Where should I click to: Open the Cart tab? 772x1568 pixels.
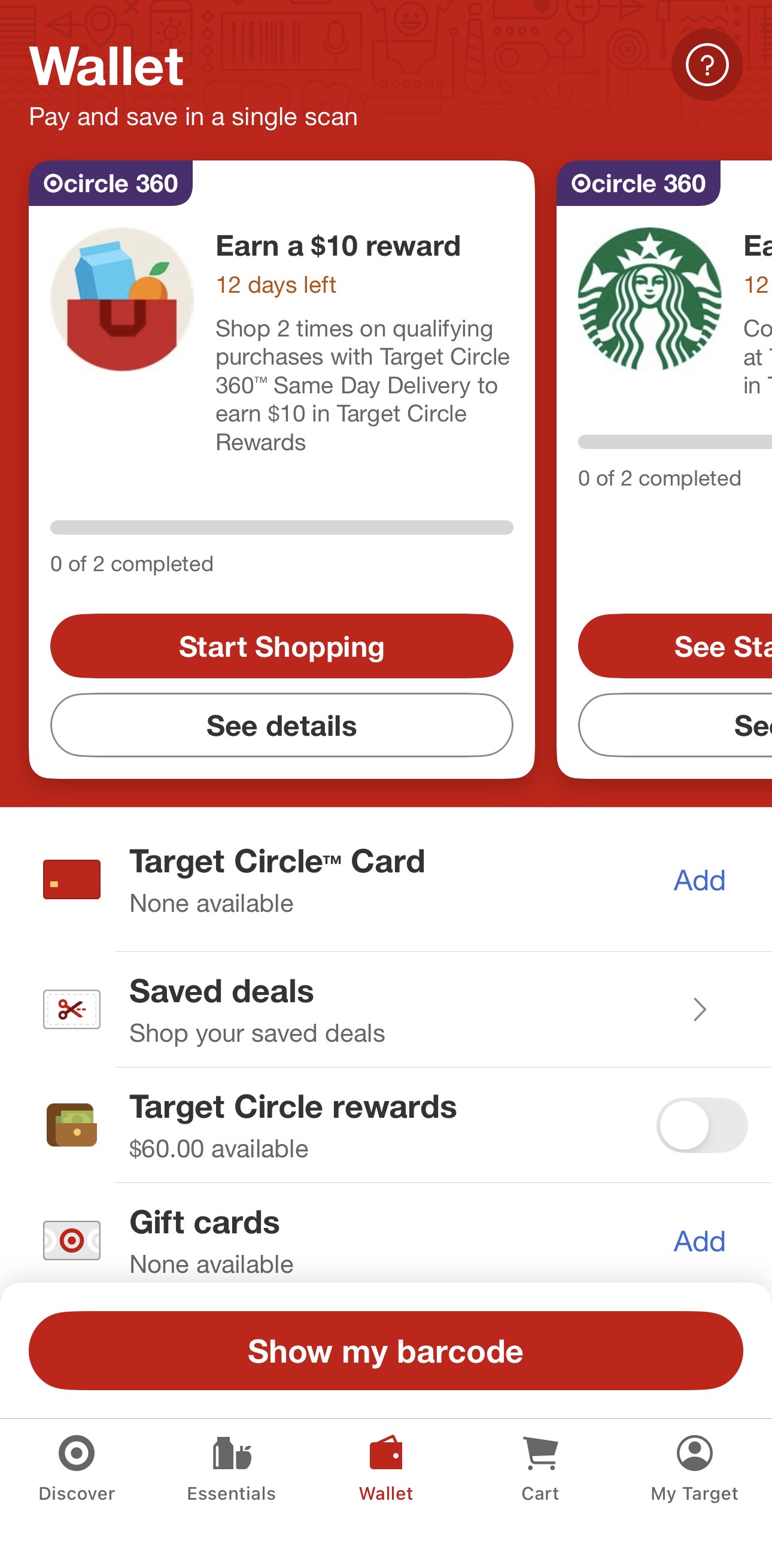[x=540, y=1467]
